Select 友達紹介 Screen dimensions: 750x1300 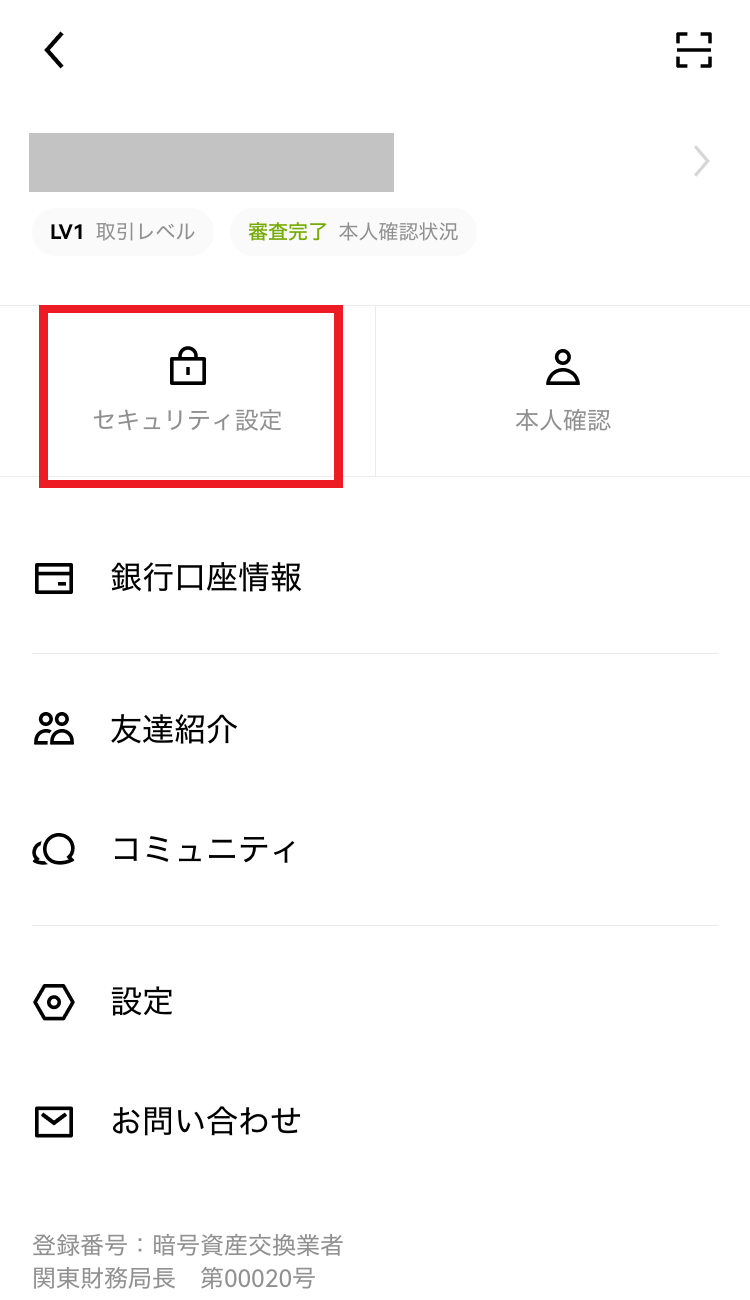coord(375,730)
